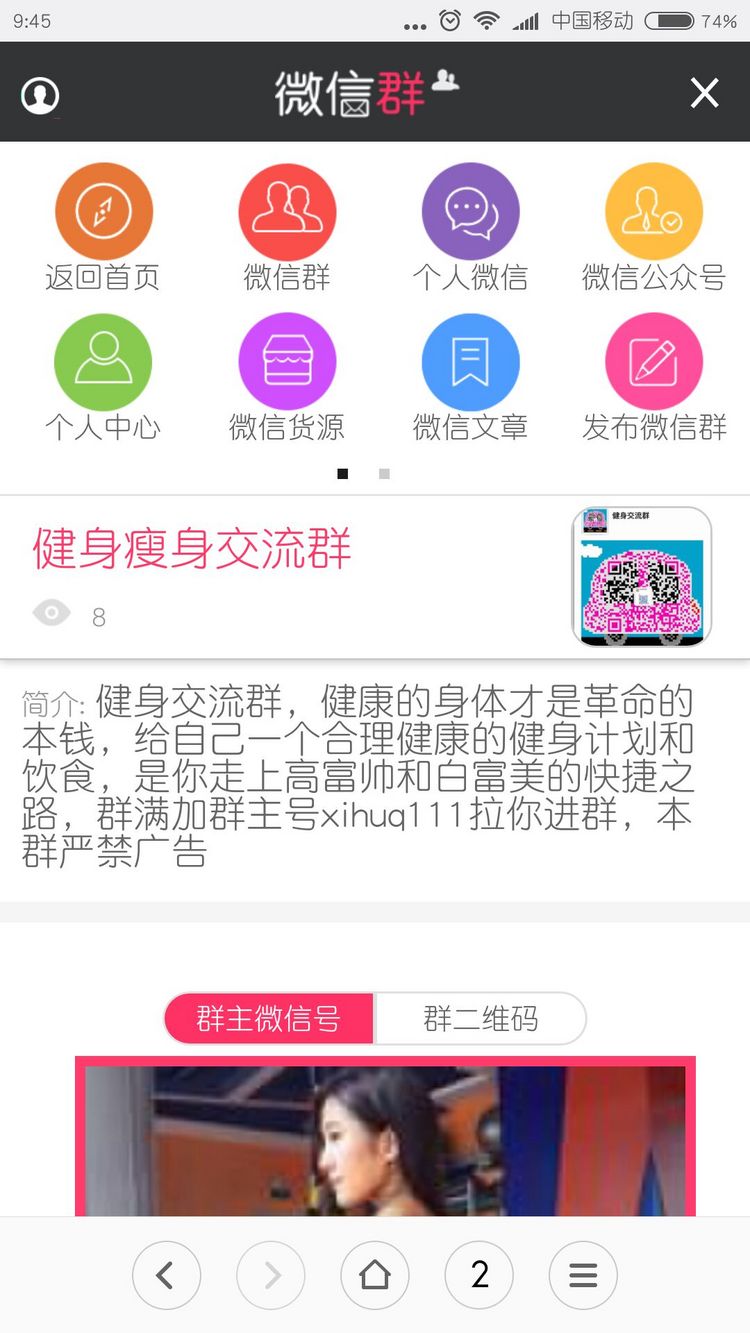Go to the second carousel page dot
Screen dimensions: 750x1333
tap(383, 473)
